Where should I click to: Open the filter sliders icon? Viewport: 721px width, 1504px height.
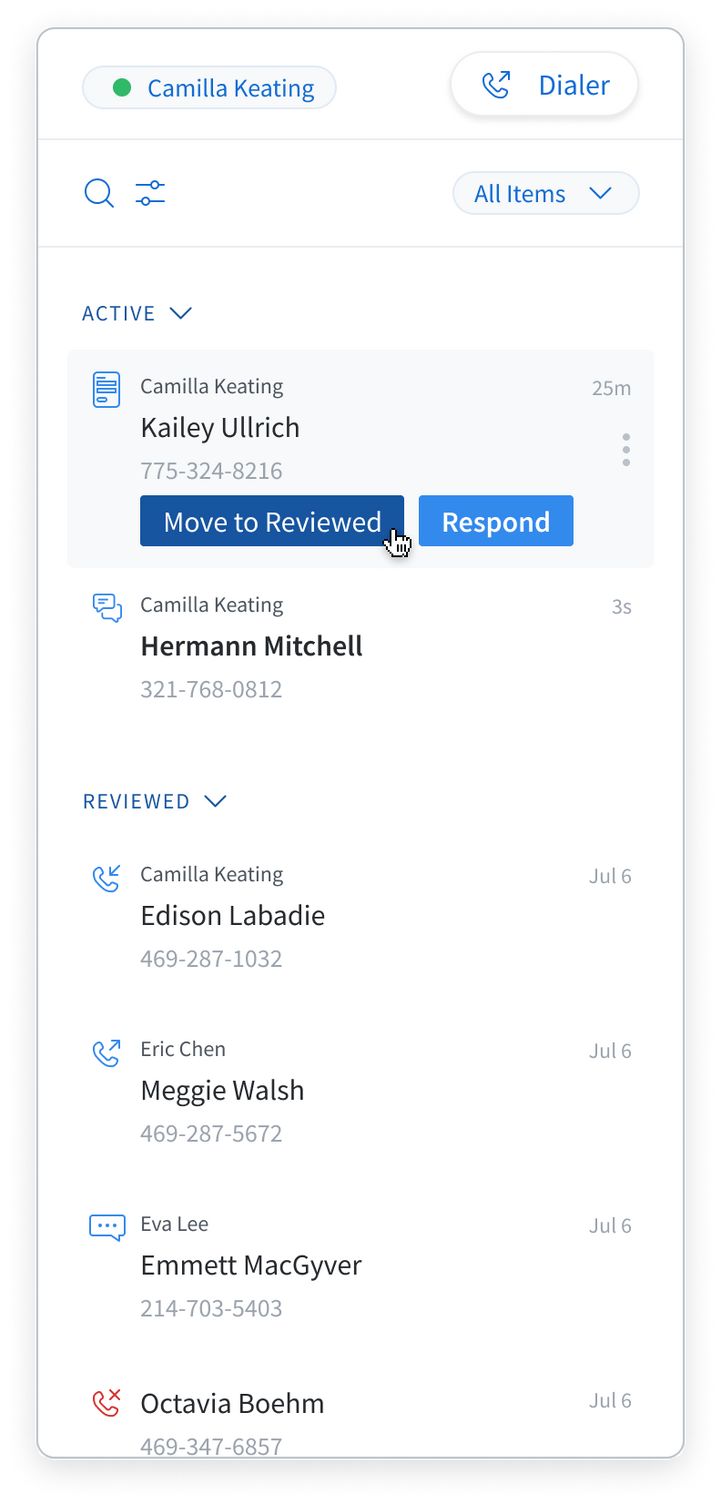point(150,193)
